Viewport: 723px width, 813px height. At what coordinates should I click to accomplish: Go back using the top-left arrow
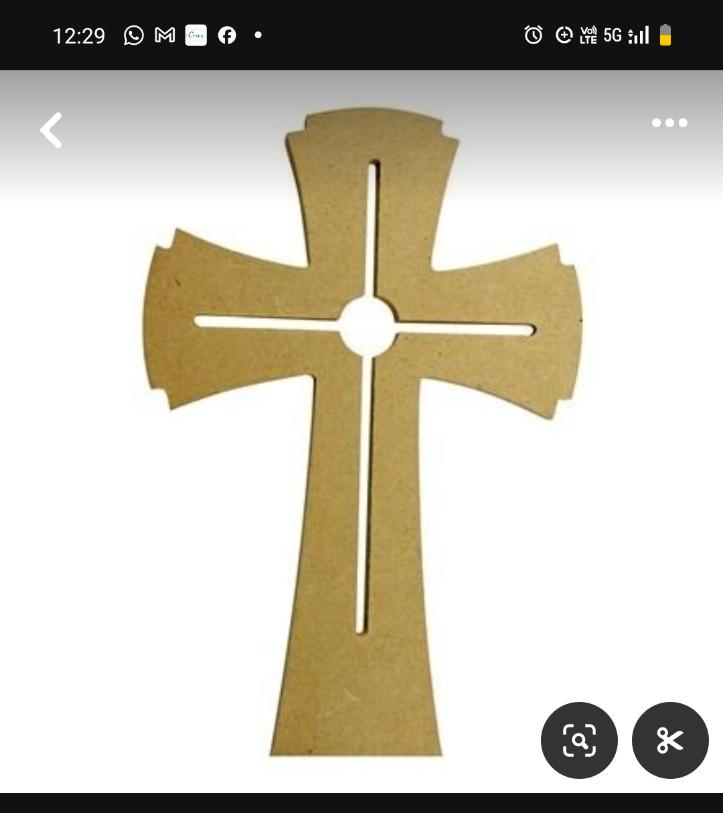pyautogui.click(x=51, y=130)
